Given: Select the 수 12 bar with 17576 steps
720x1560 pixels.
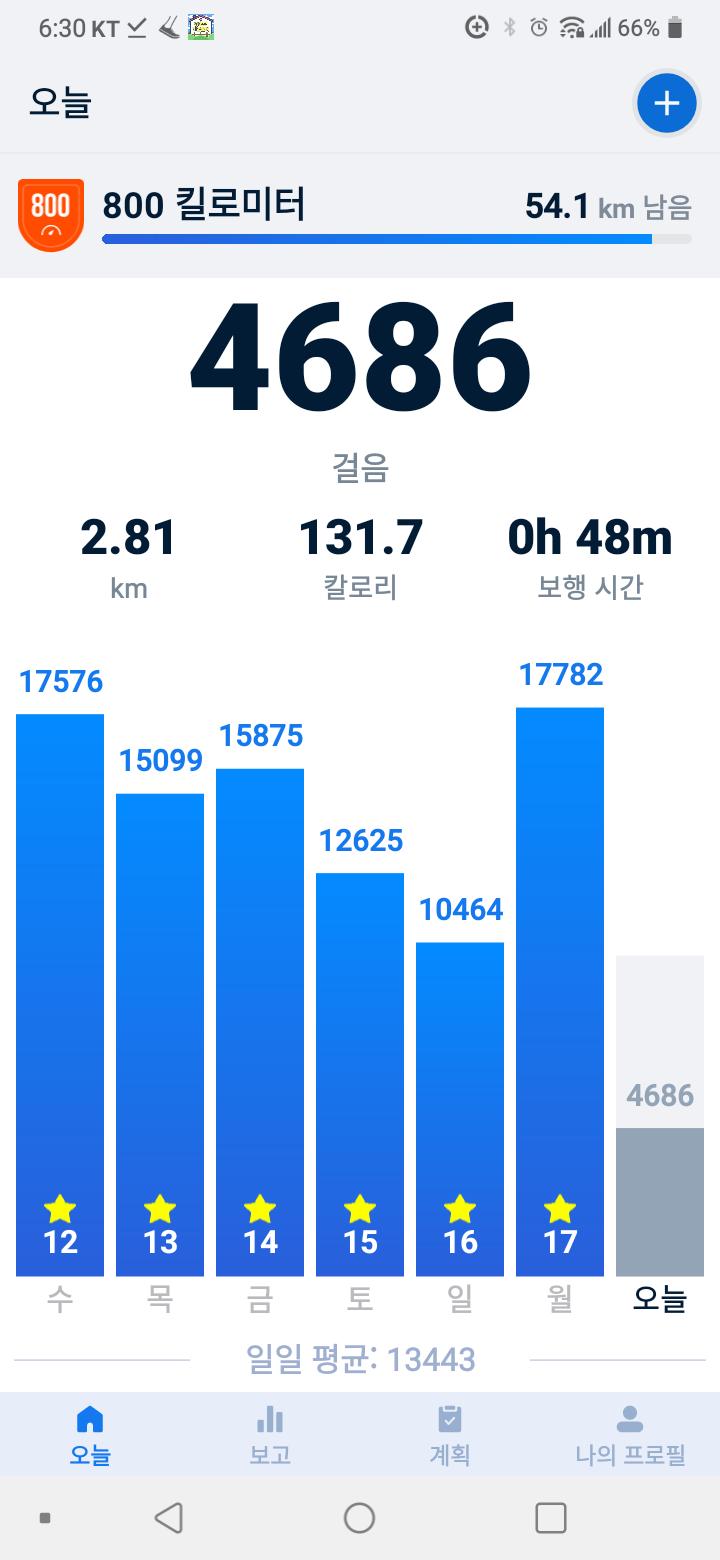Looking at the screenshot, I should 60,995.
